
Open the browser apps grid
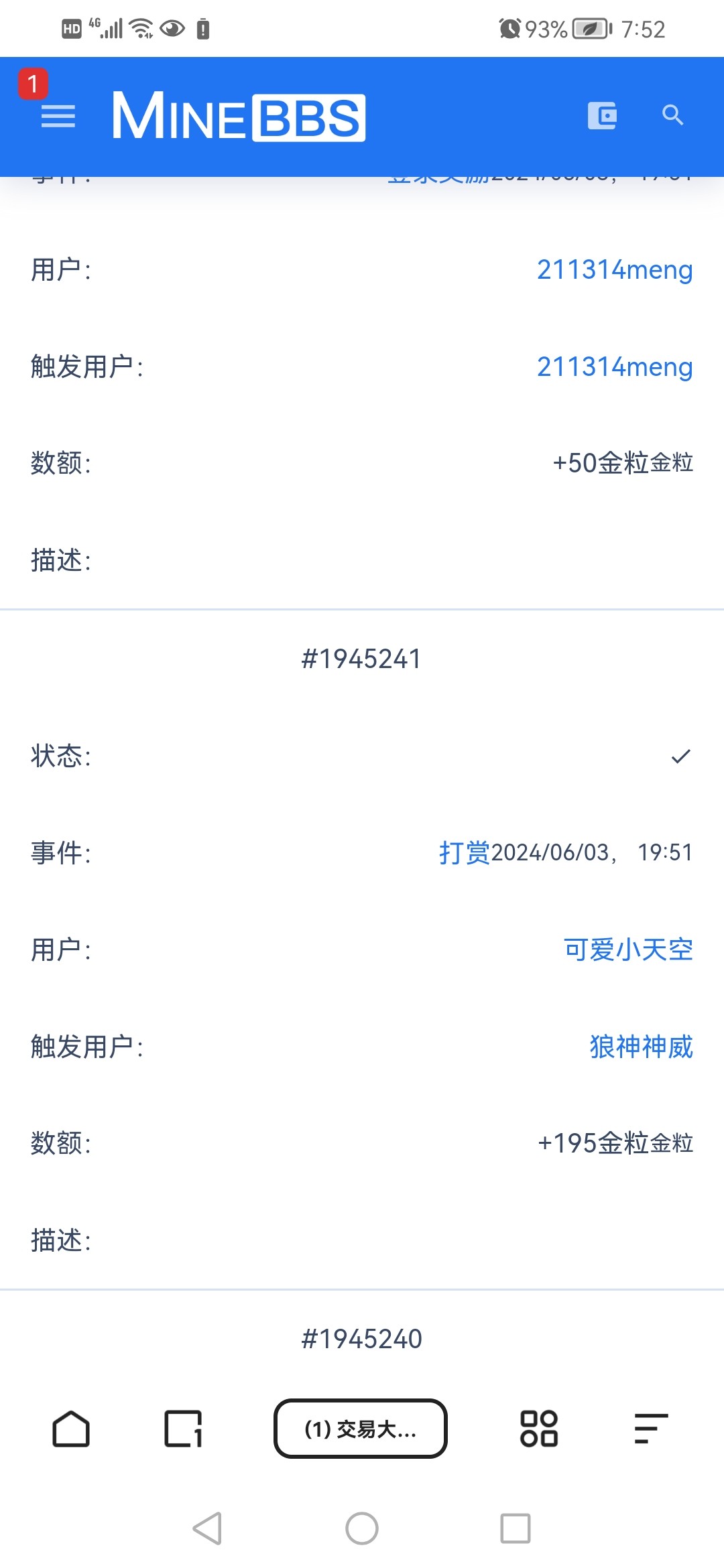(539, 1429)
